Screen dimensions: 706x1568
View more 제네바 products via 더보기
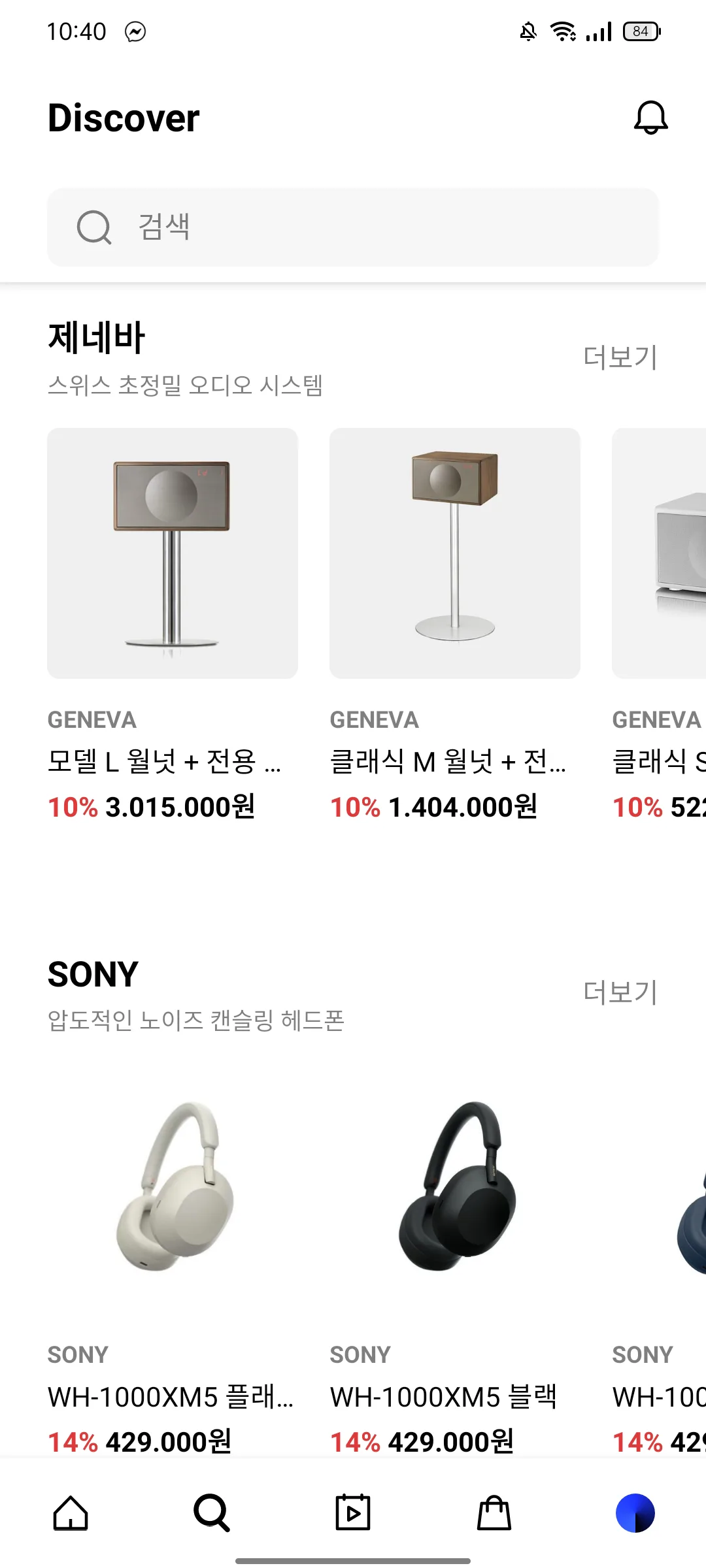620,357
